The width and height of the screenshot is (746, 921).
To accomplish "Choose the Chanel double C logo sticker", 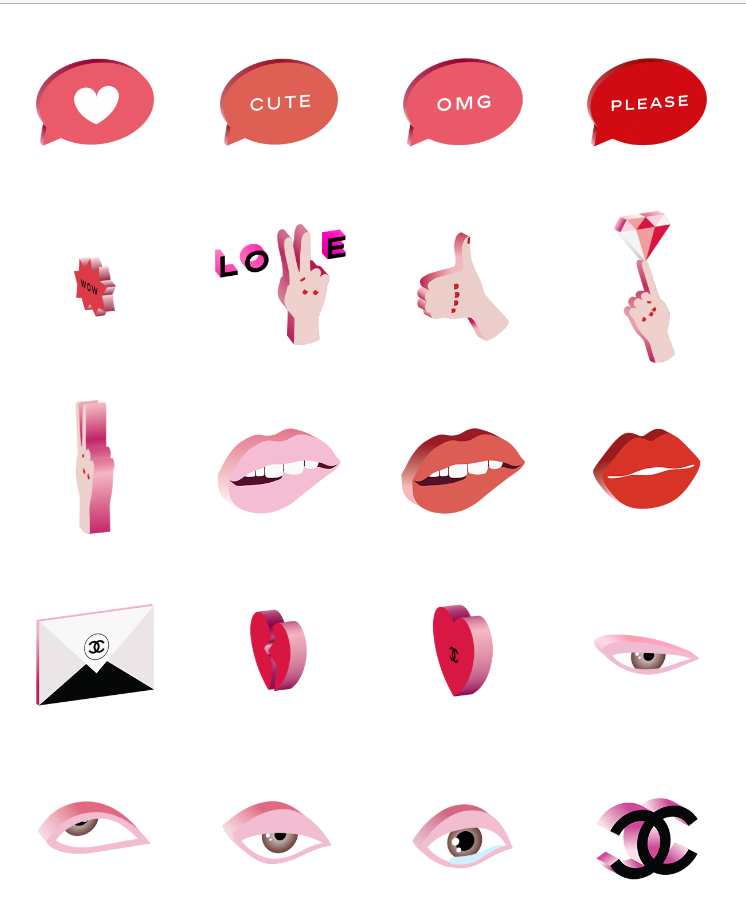I will pyautogui.click(x=647, y=838).
